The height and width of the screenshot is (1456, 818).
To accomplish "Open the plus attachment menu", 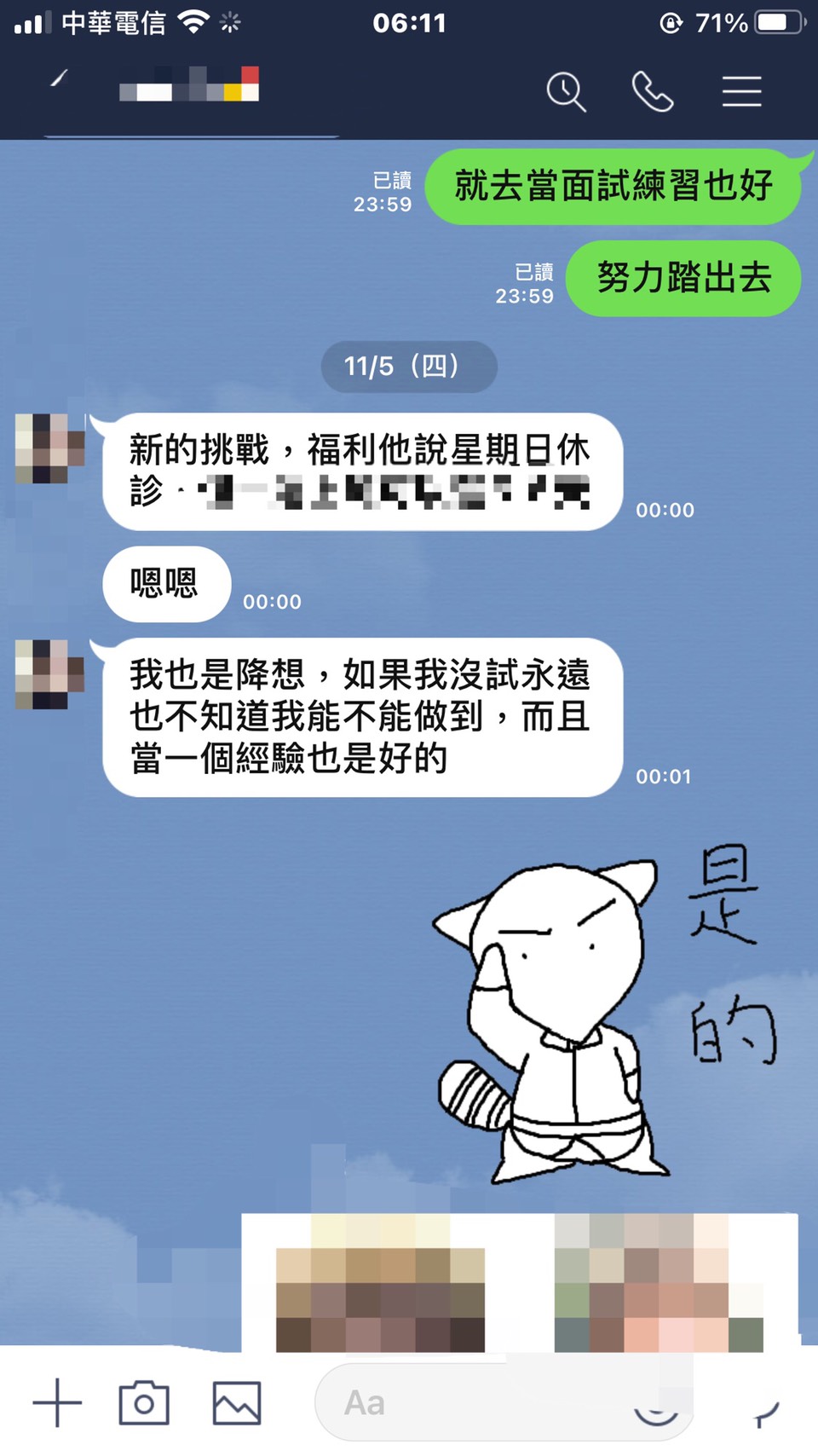I will 57,1402.
